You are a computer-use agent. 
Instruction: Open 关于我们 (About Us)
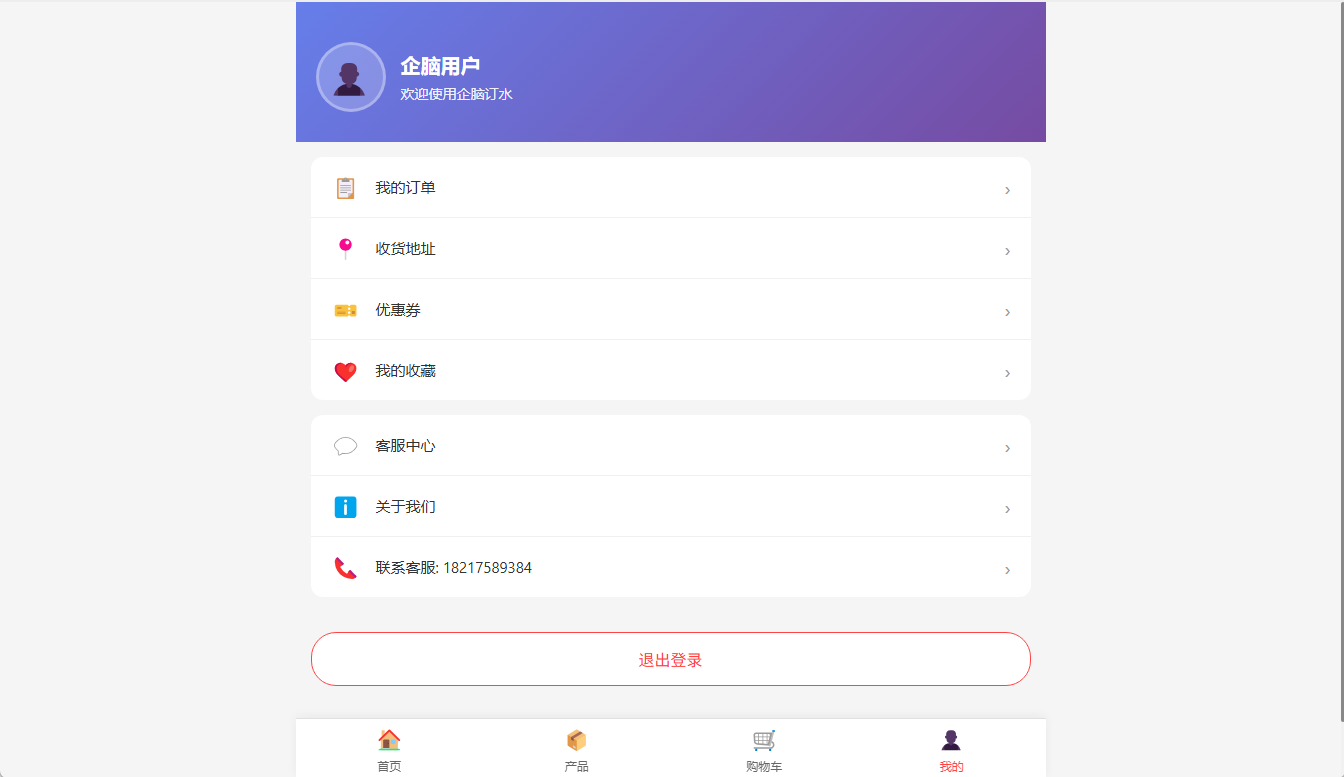pos(670,507)
